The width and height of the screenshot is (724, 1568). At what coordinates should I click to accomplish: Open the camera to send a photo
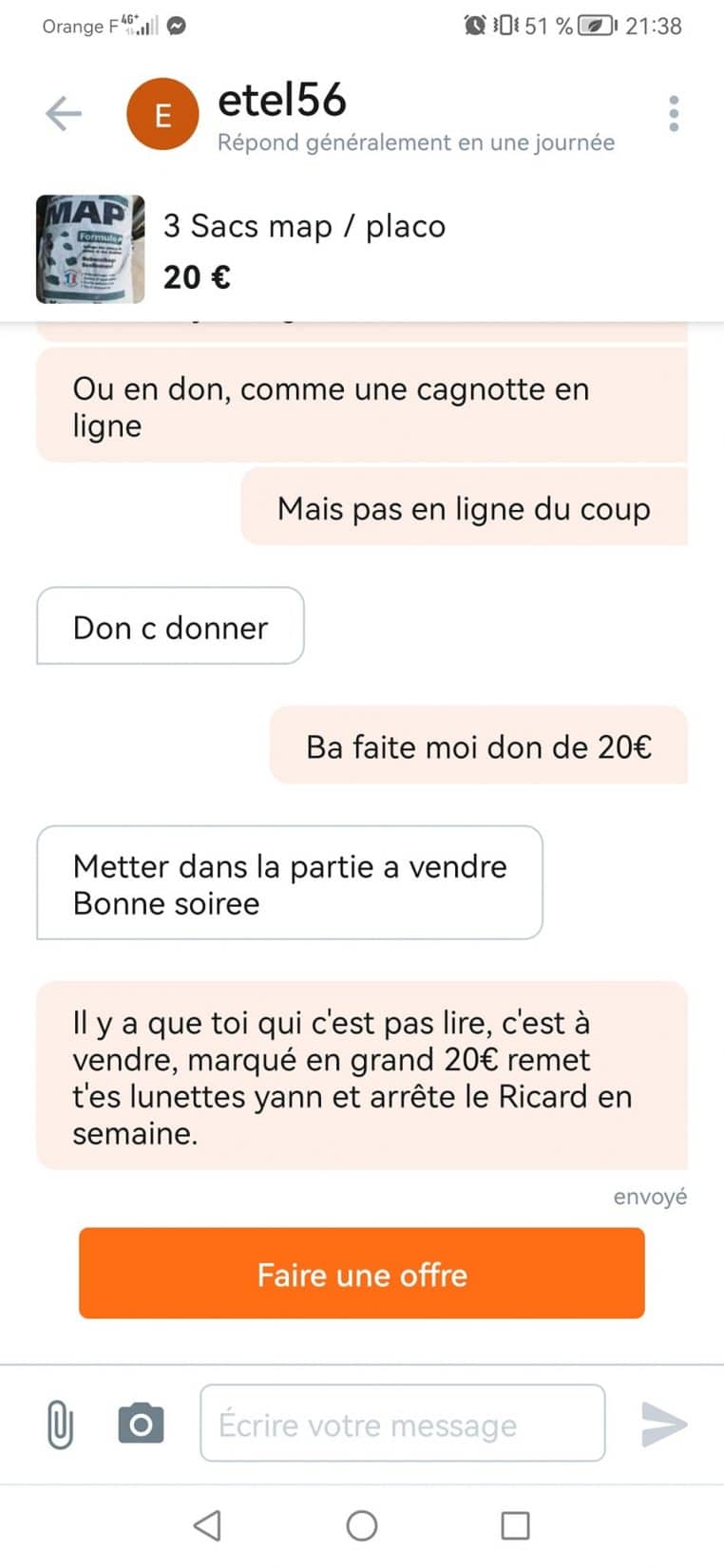pos(141,1424)
